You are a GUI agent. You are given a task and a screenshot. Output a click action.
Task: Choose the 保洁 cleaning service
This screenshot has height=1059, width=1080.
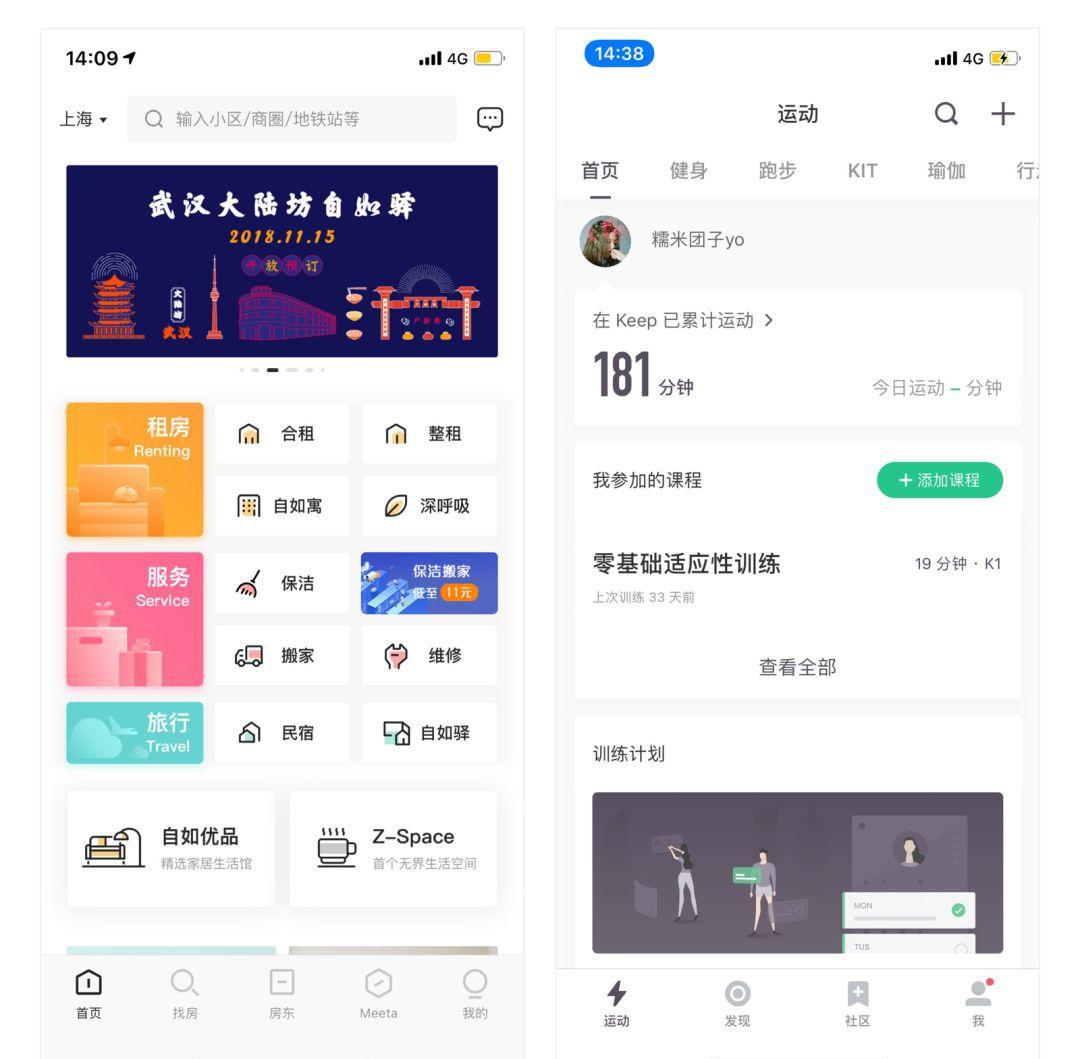click(x=282, y=584)
